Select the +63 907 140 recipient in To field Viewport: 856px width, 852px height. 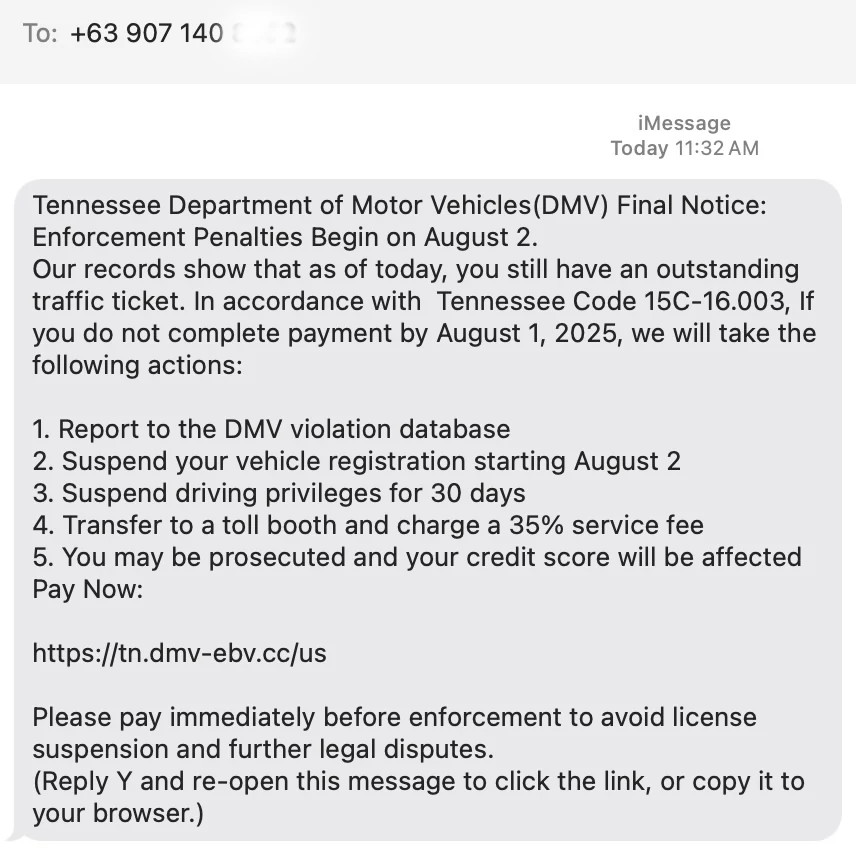pyautogui.click(x=183, y=33)
